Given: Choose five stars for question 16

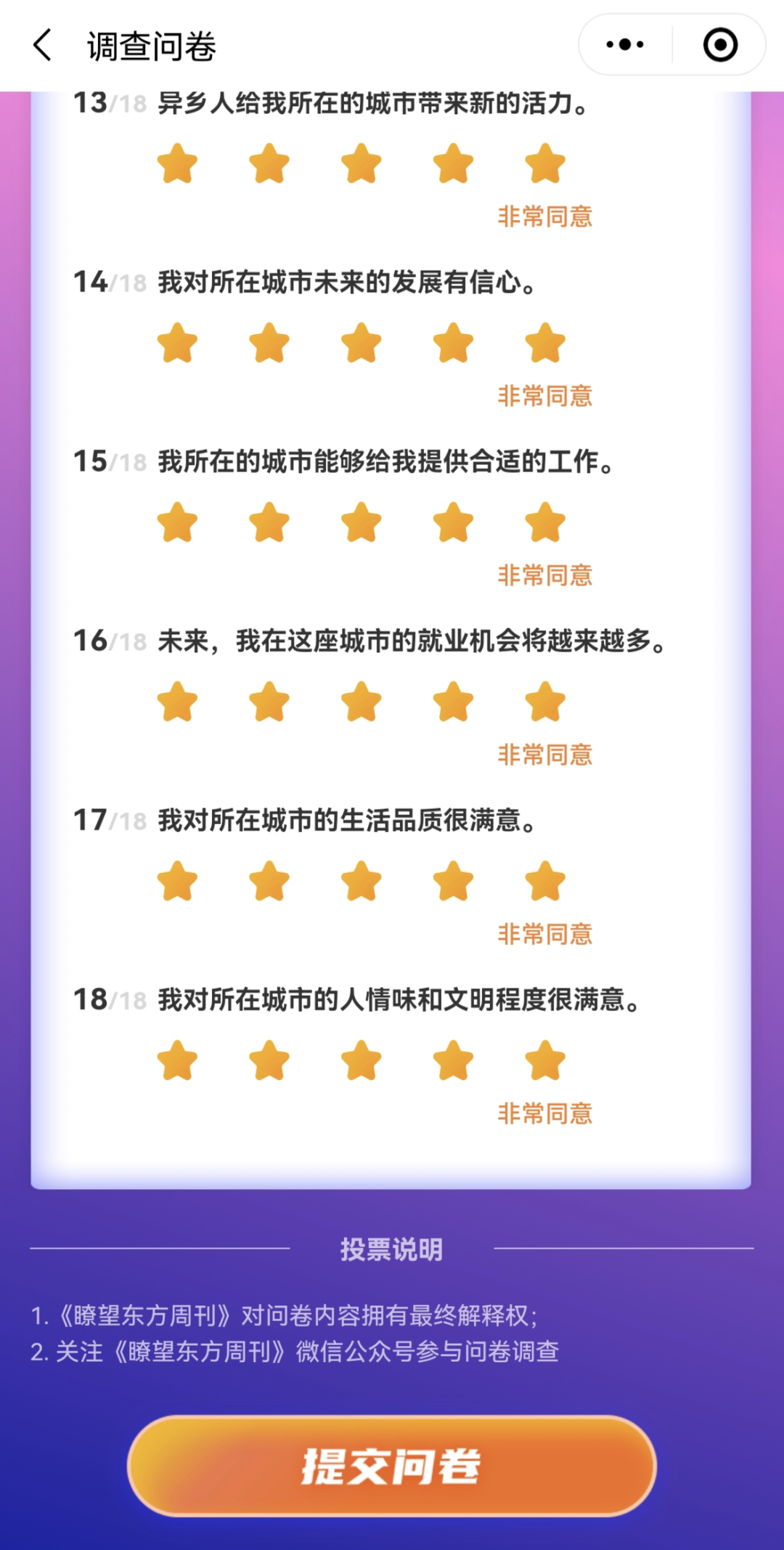Looking at the screenshot, I should point(545,702).
